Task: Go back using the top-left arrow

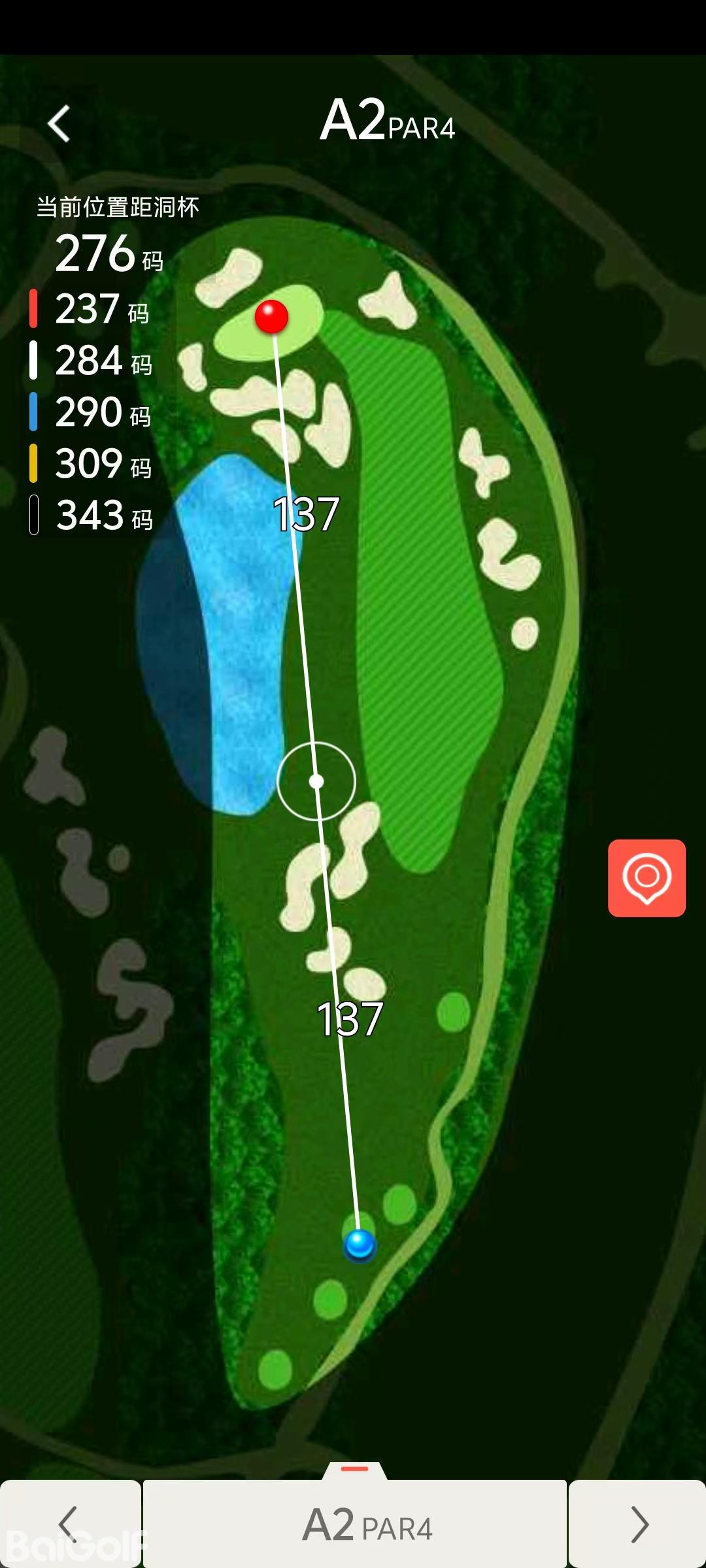Action: (59, 123)
